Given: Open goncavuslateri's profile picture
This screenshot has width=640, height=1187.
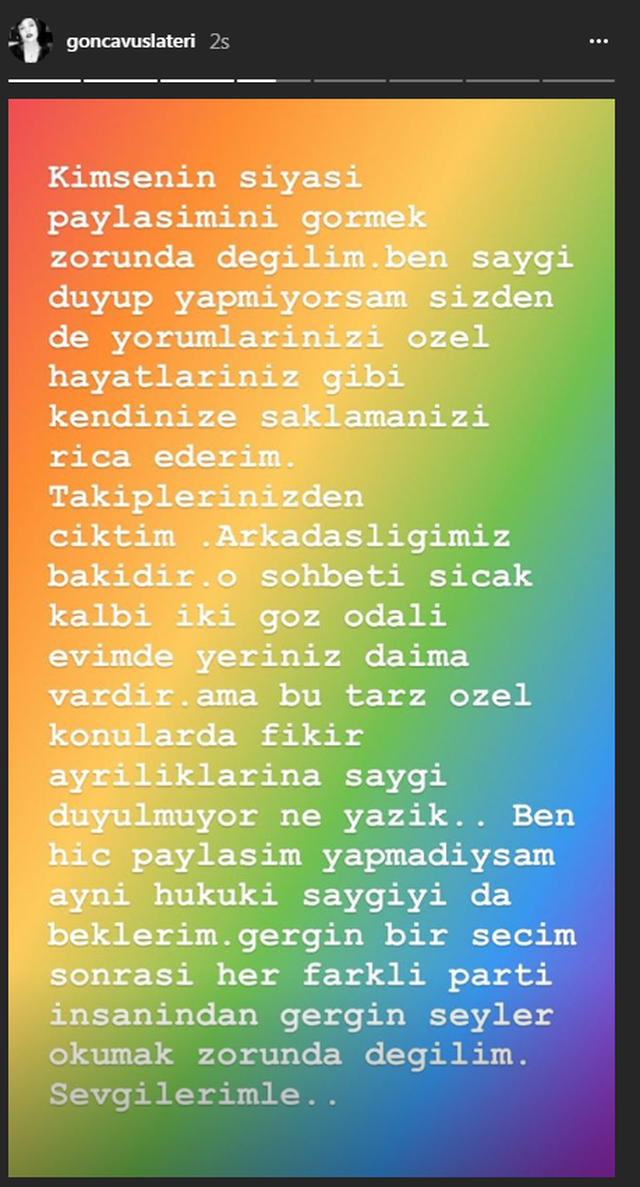Looking at the screenshot, I should (x=30, y=40).
